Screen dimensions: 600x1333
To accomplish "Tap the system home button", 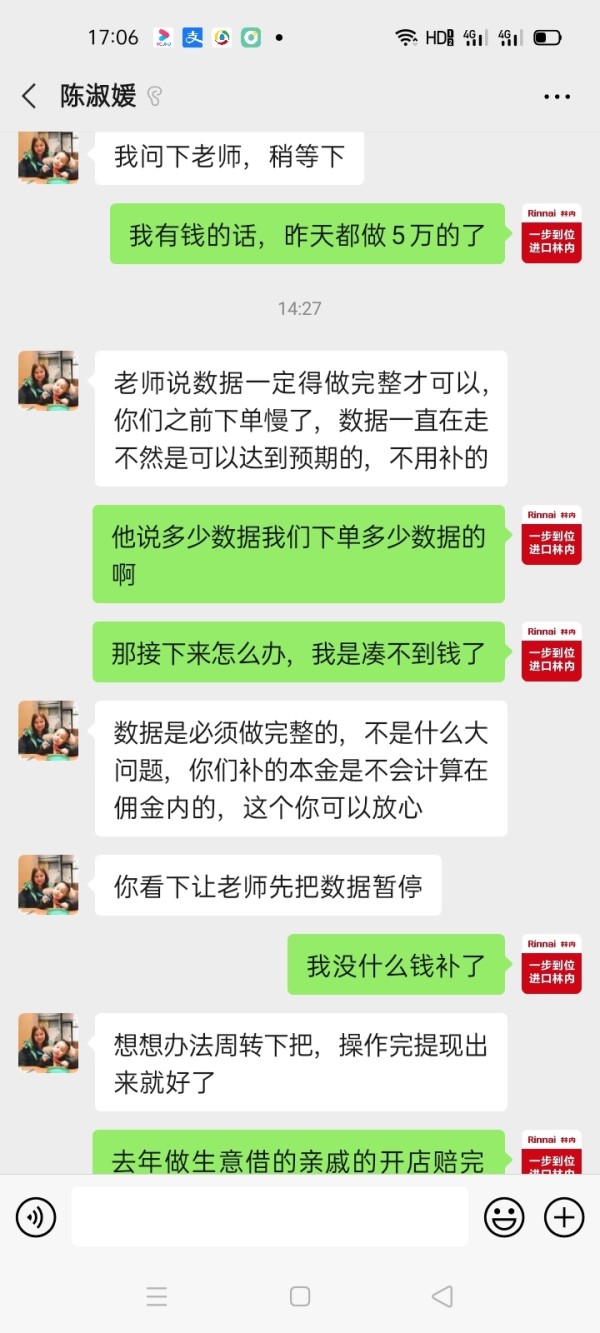I will coord(300,1297).
